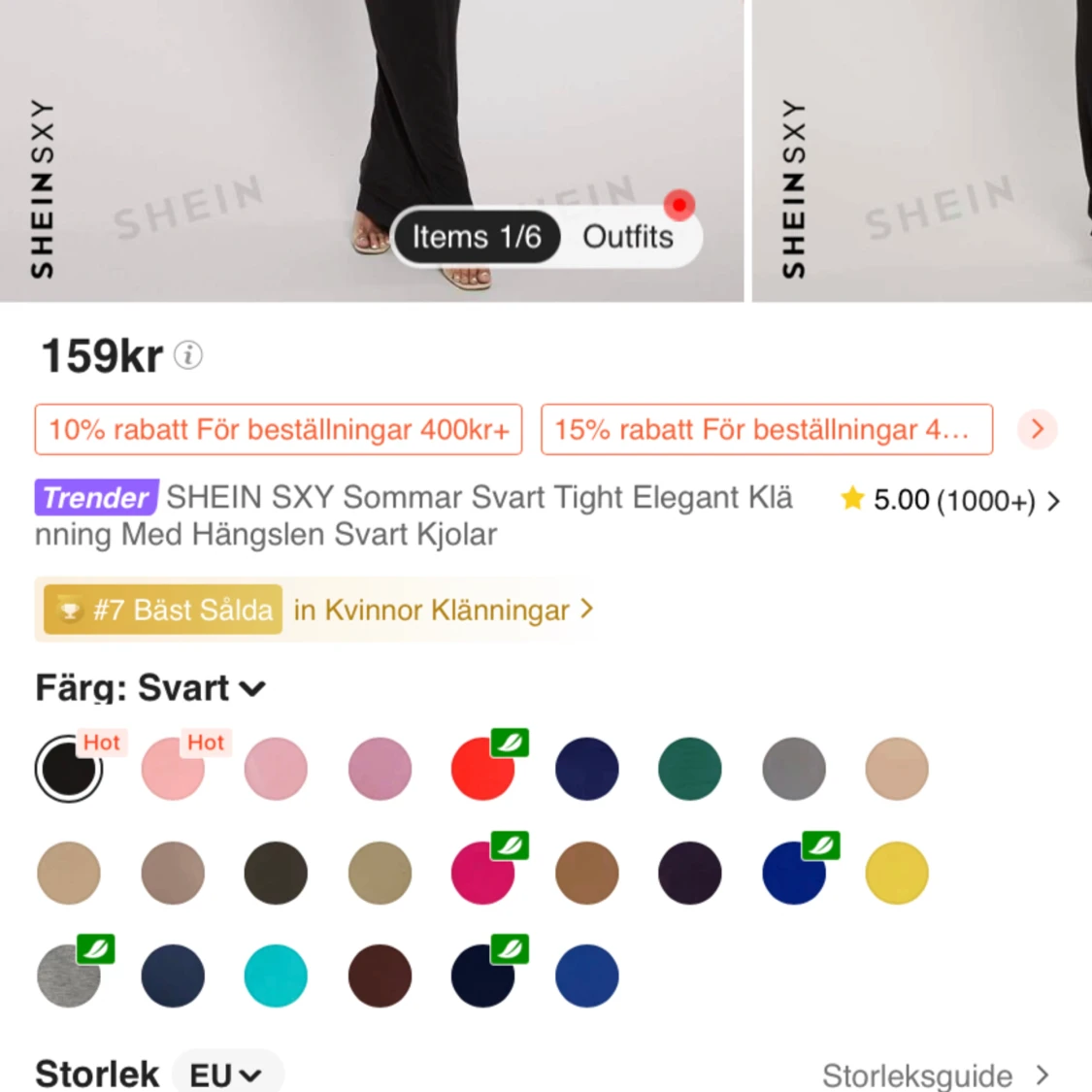Tap the 10% rabatt coupon
Image resolution: width=1092 pixels, height=1092 pixels.
click(279, 430)
